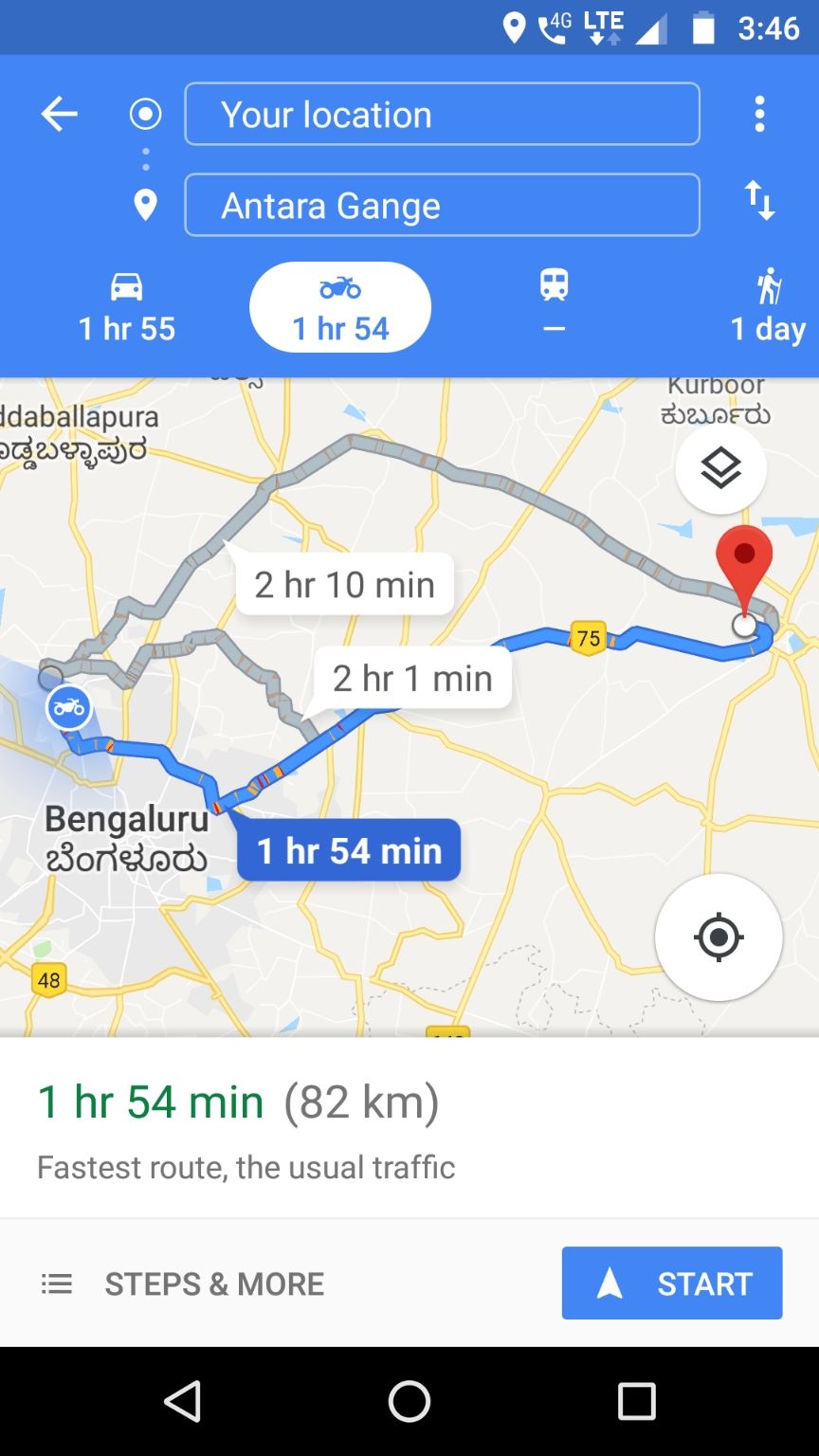The width and height of the screenshot is (819, 1456).
Task: Edit the 'Your location' starting point field
Action: click(442, 115)
